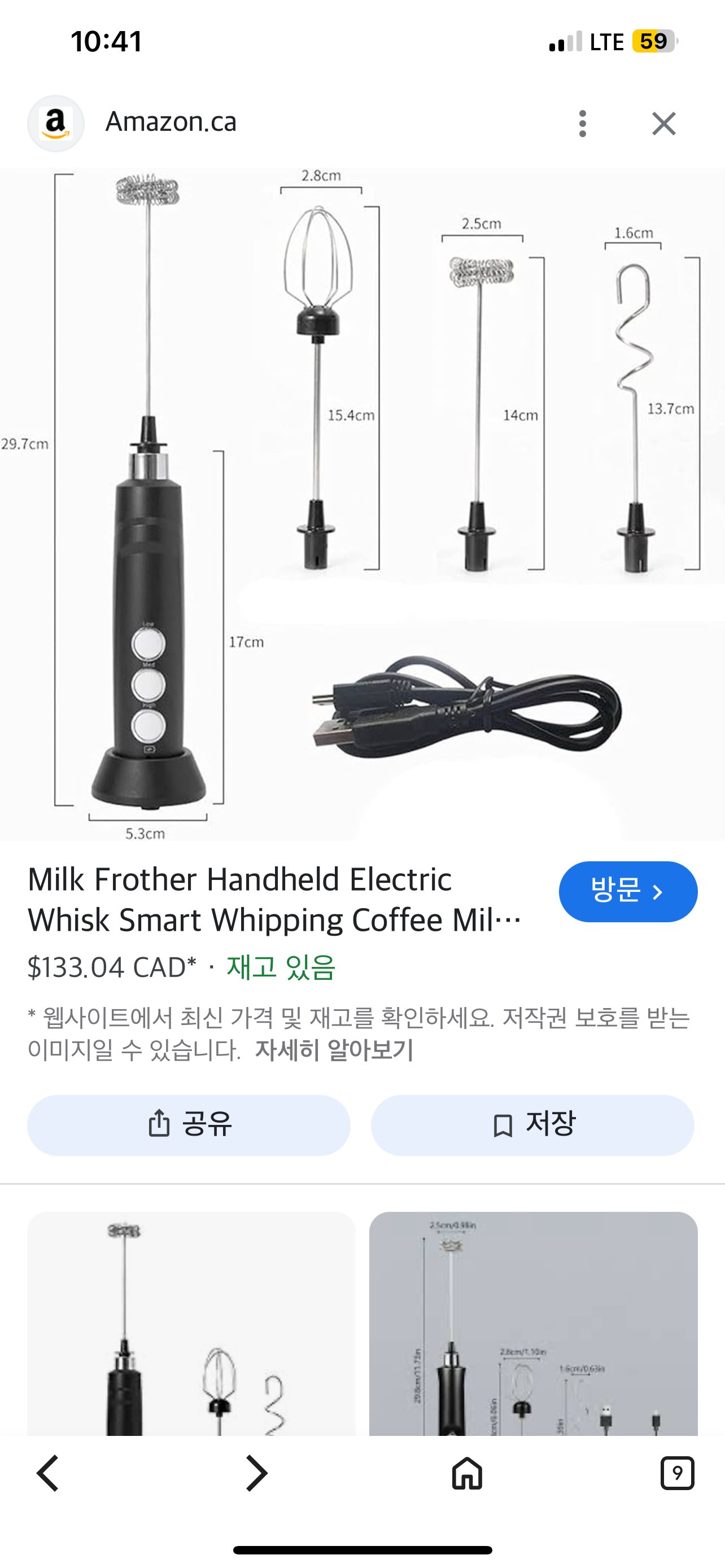725x1568 pixels.
Task: Close the Amazon.ca image preview
Action: pyautogui.click(x=663, y=124)
